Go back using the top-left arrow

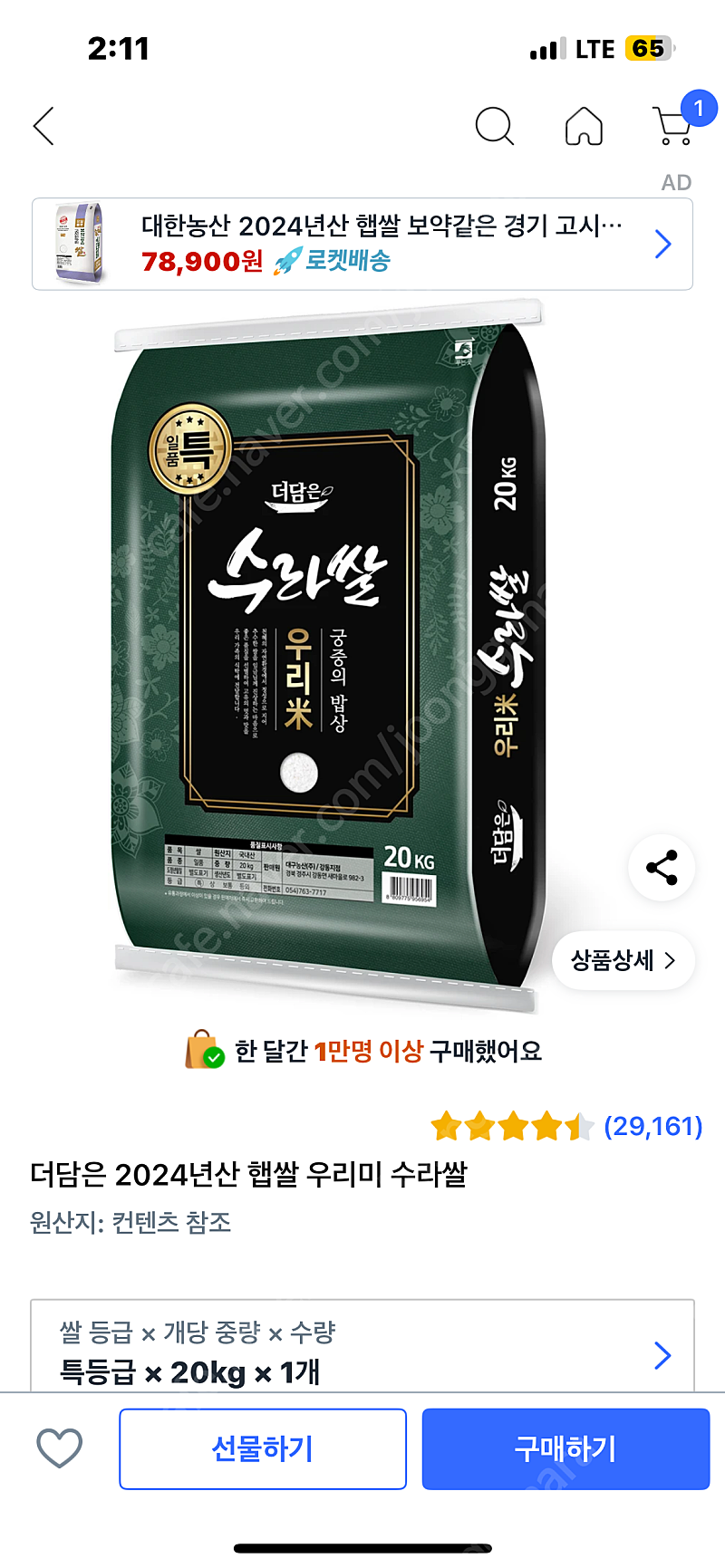click(x=43, y=126)
